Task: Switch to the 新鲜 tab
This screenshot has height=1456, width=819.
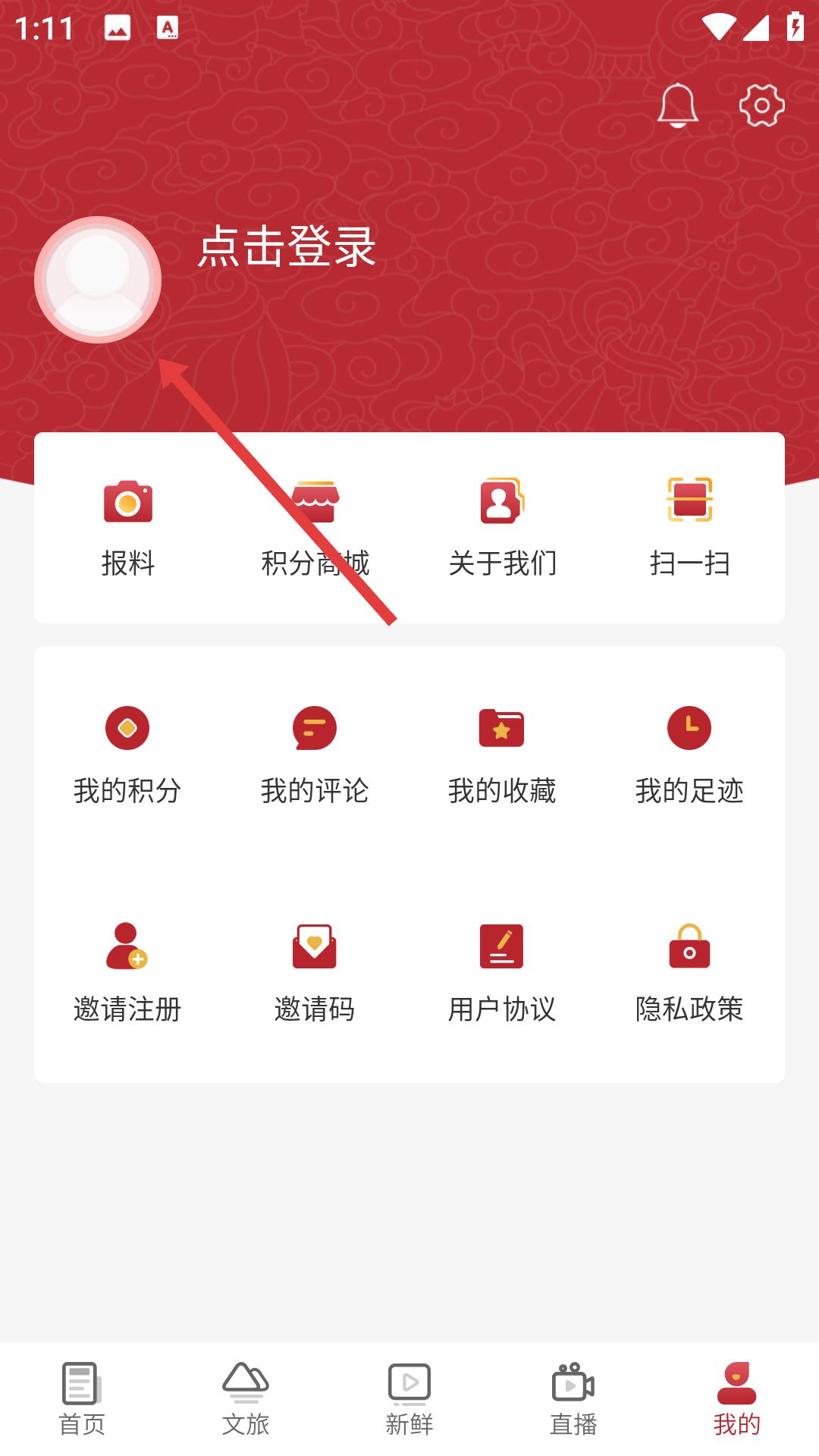Action: click(409, 1399)
